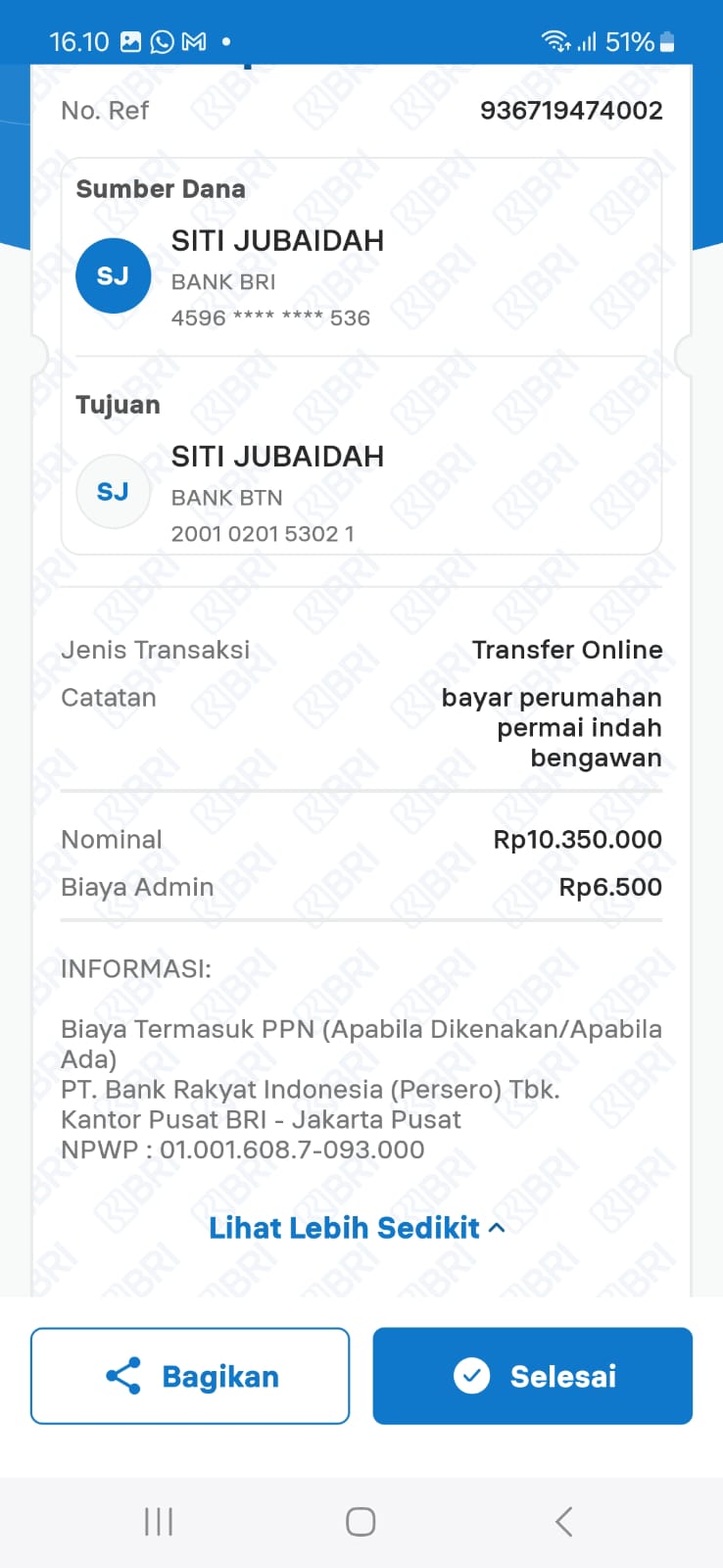Screen dimensions: 723x1568
Task: Select the reference number 936719474002
Action: coord(572,110)
